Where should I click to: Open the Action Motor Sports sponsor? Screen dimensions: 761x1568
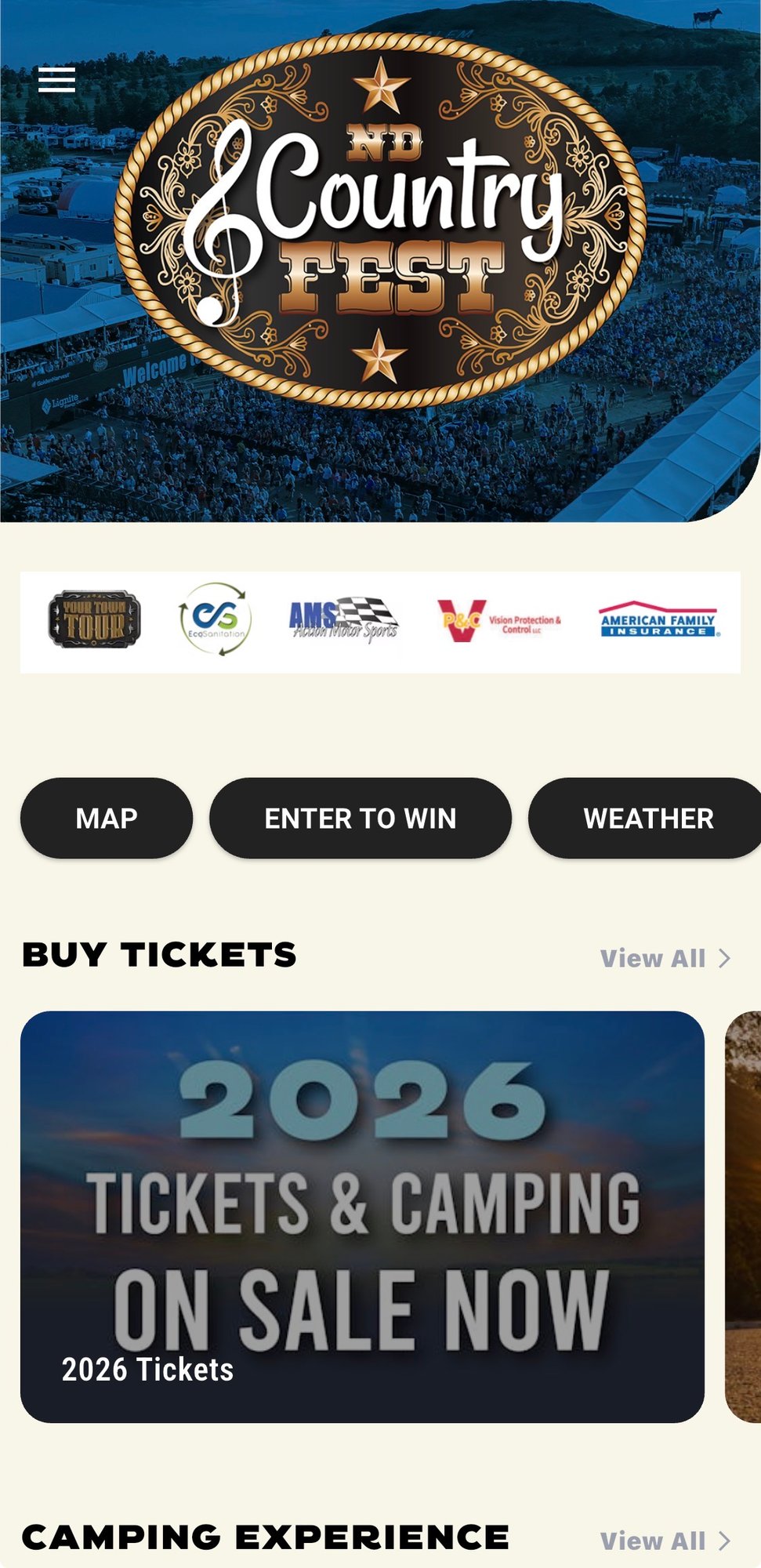(343, 620)
